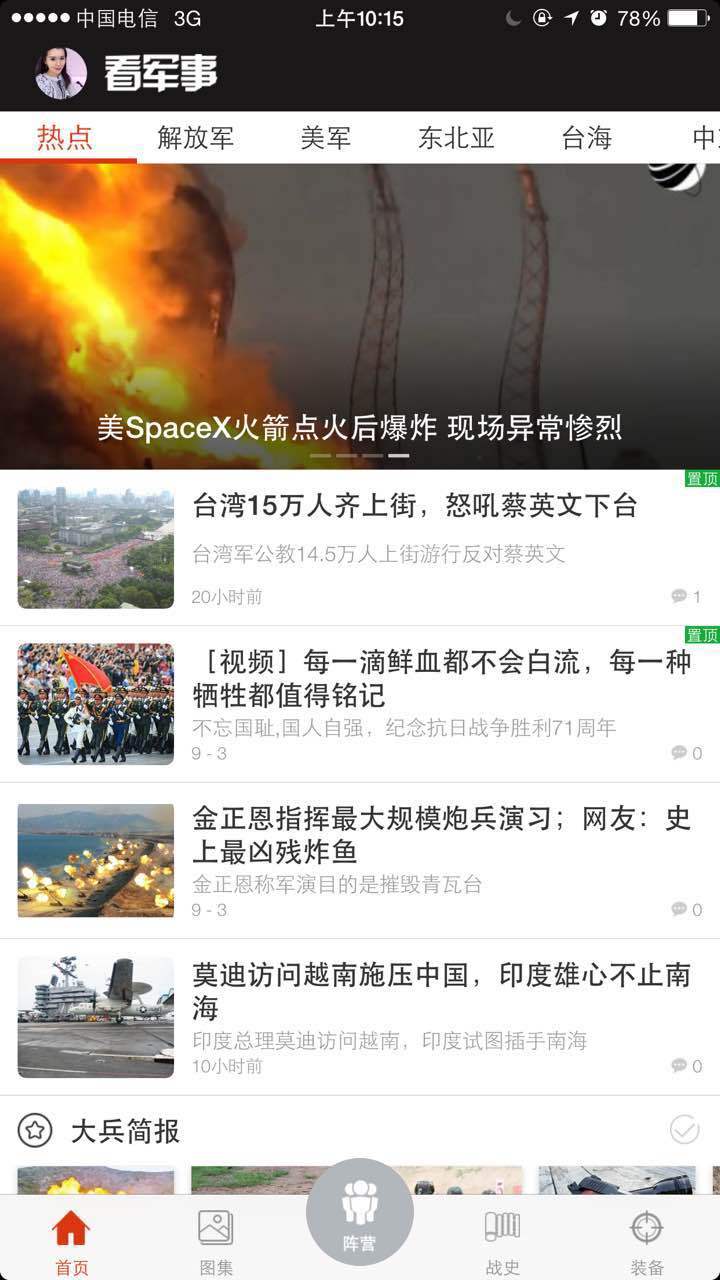Open the 莫迪访问越南施压中国 article
720x1280 pixels.
441,991
